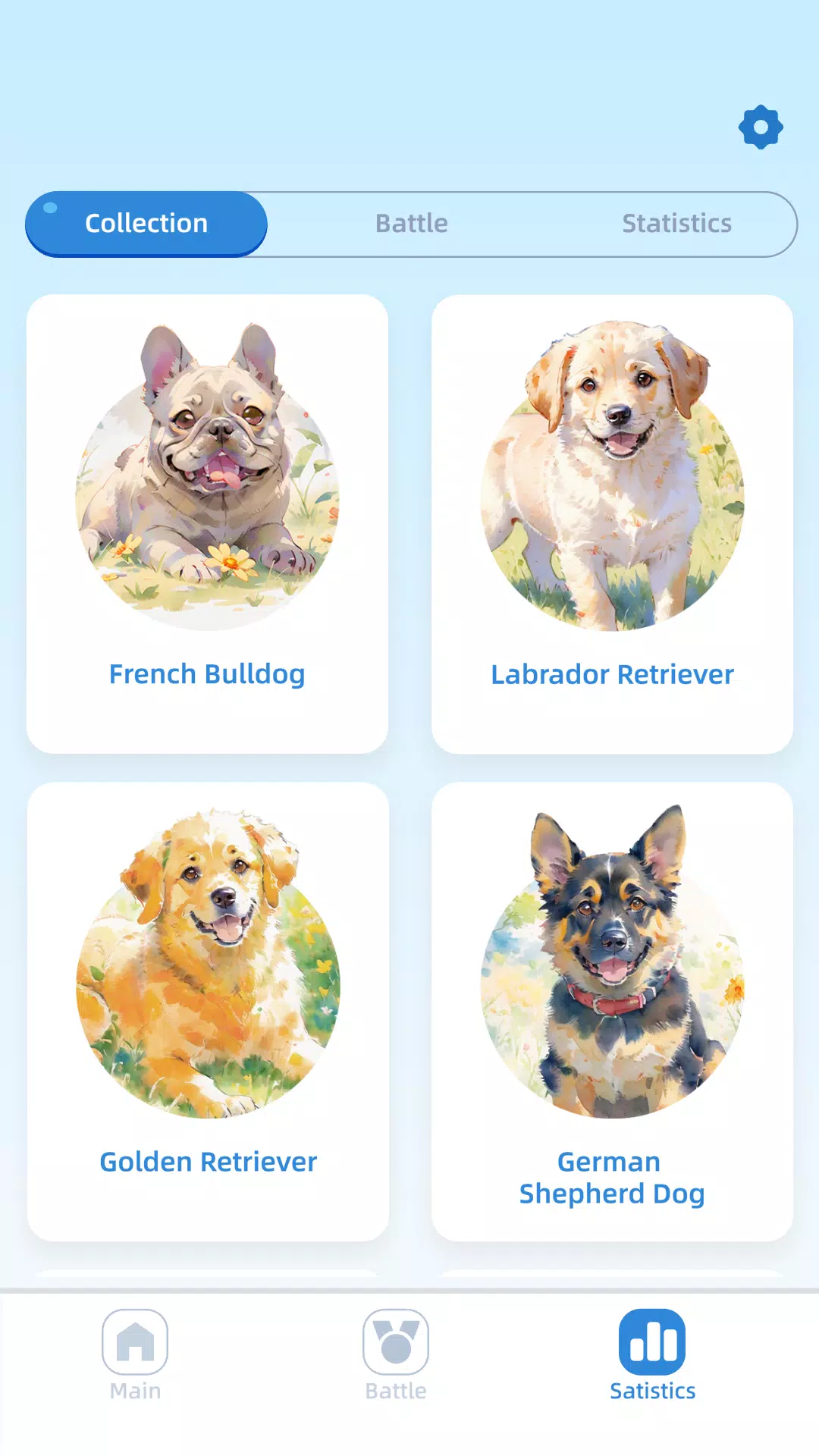View the German Shepherd Dog card
Viewport: 819px width, 1456px height.
tap(612, 1011)
